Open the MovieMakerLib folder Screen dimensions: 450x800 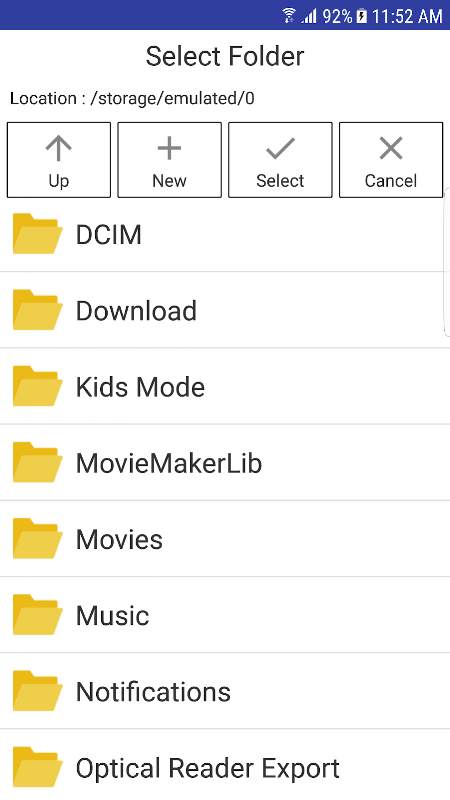[225, 462]
